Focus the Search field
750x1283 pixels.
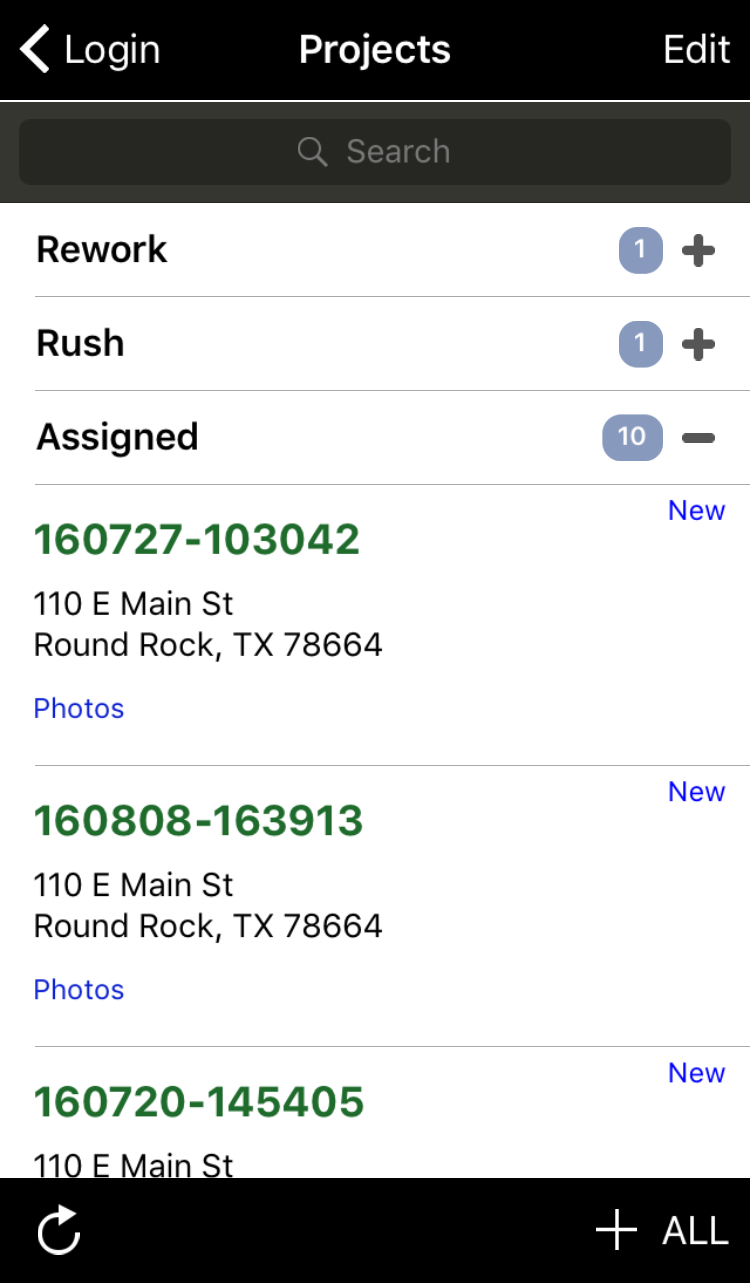pos(375,152)
